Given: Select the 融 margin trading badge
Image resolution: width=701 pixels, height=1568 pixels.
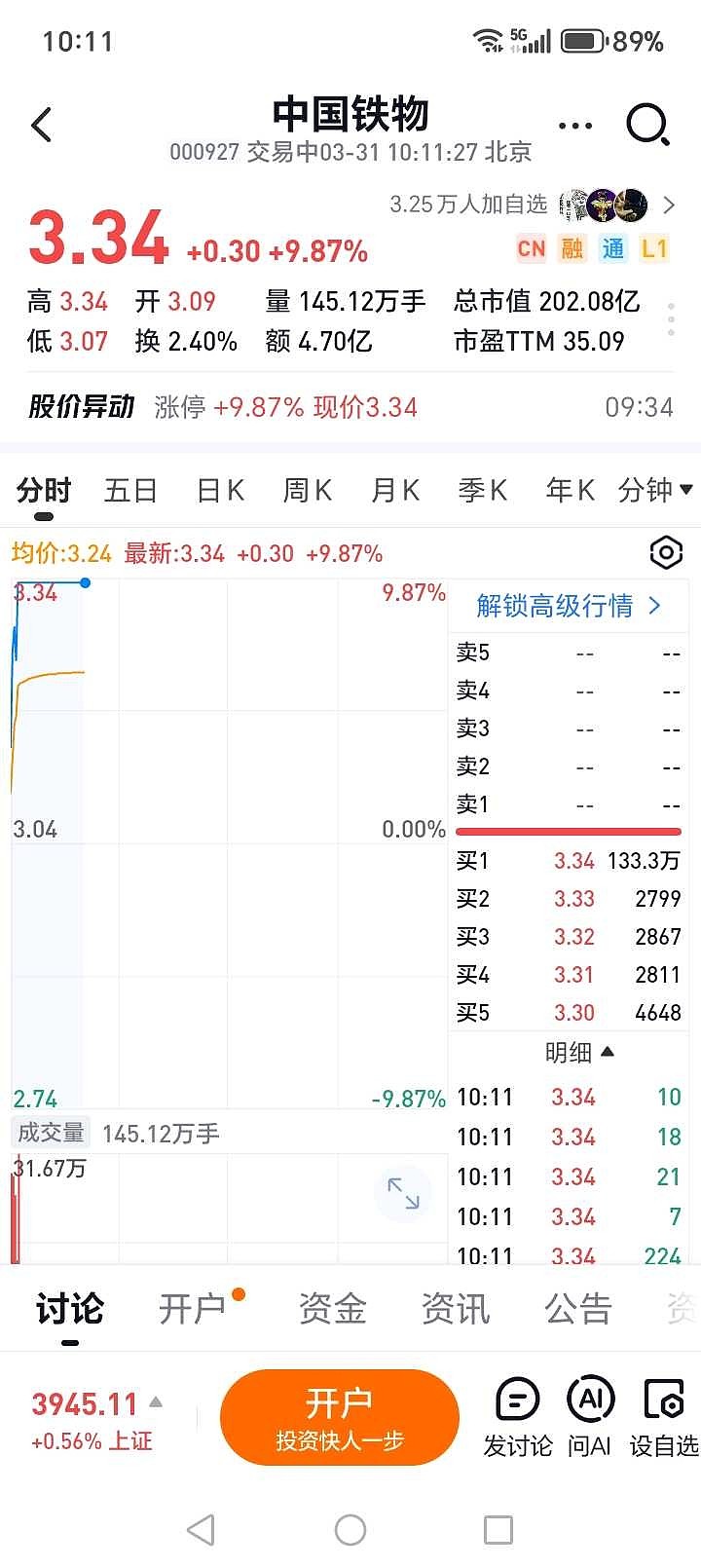Looking at the screenshot, I should (x=572, y=250).
